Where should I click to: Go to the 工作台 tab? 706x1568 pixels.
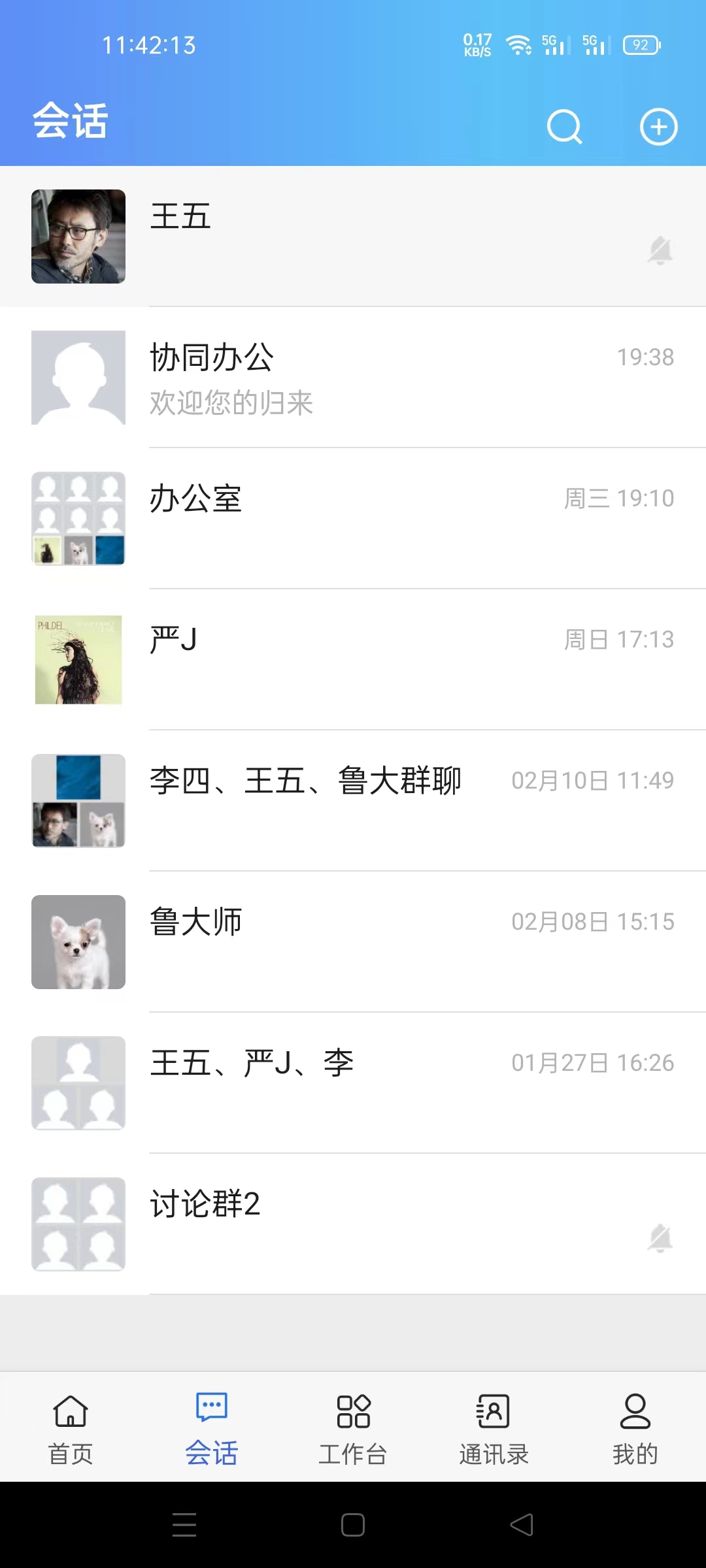coord(353,1429)
